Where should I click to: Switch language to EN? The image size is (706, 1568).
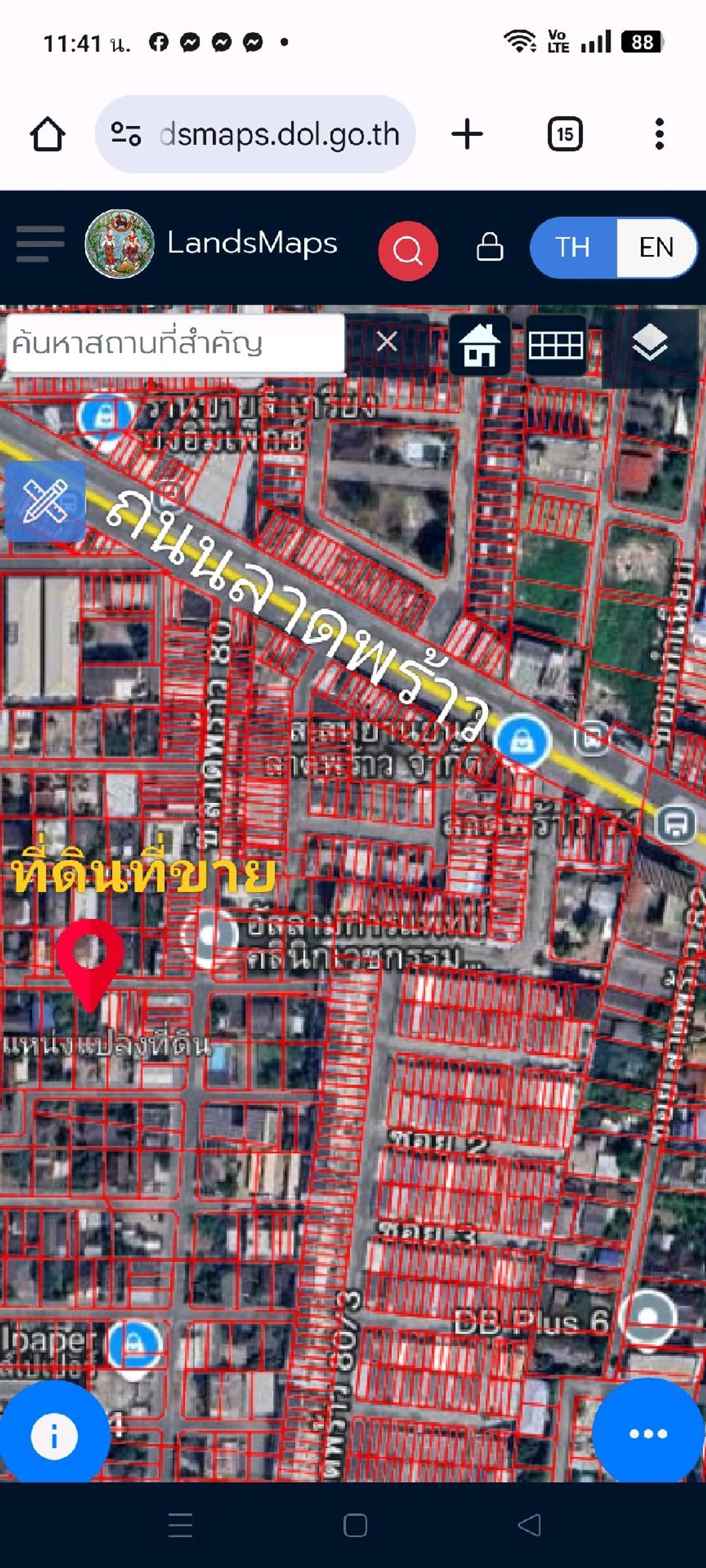[656, 247]
